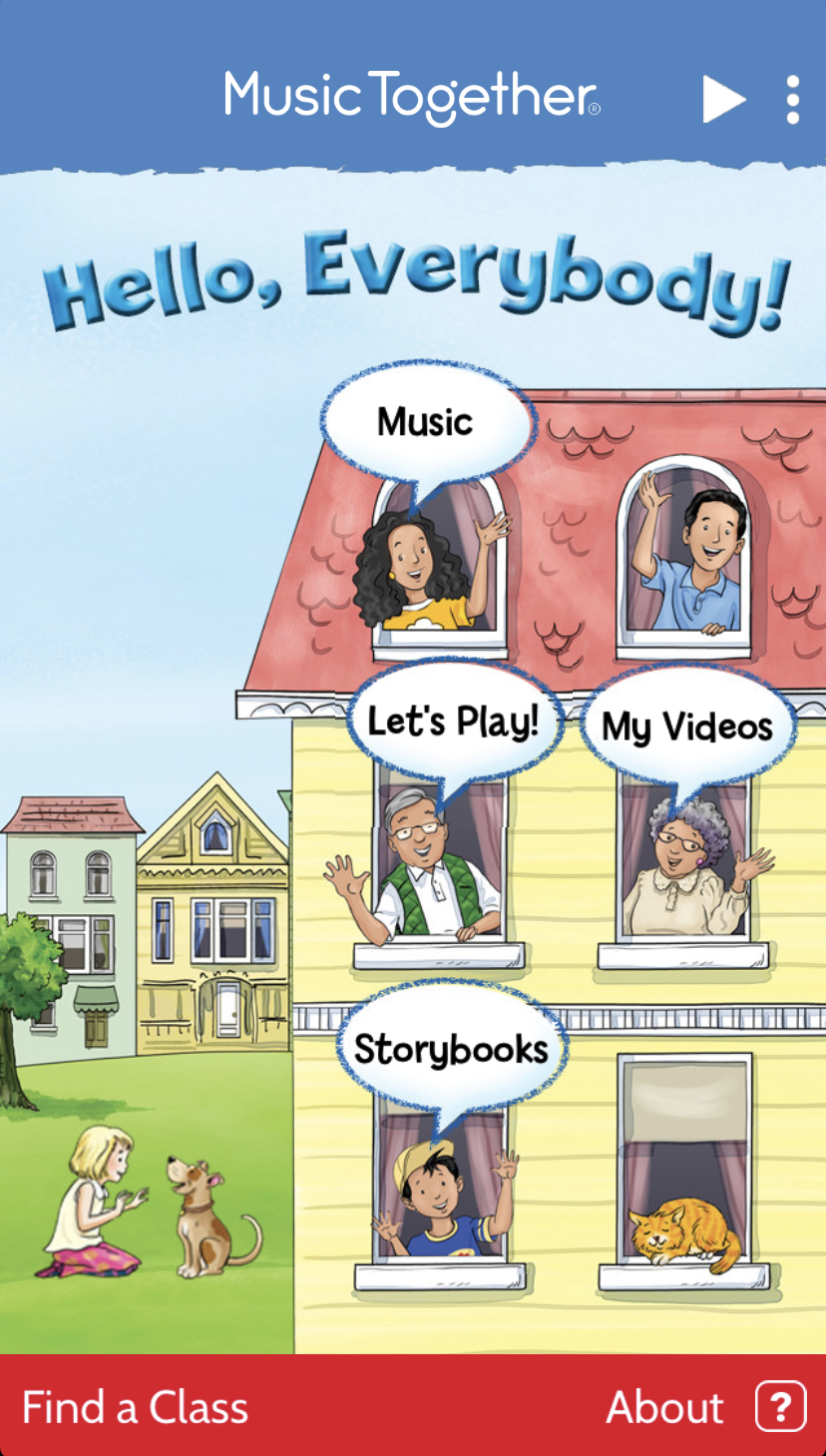The width and height of the screenshot is (826, 1456).
Task: Go to Storybooks
Action: (451, 1049)
